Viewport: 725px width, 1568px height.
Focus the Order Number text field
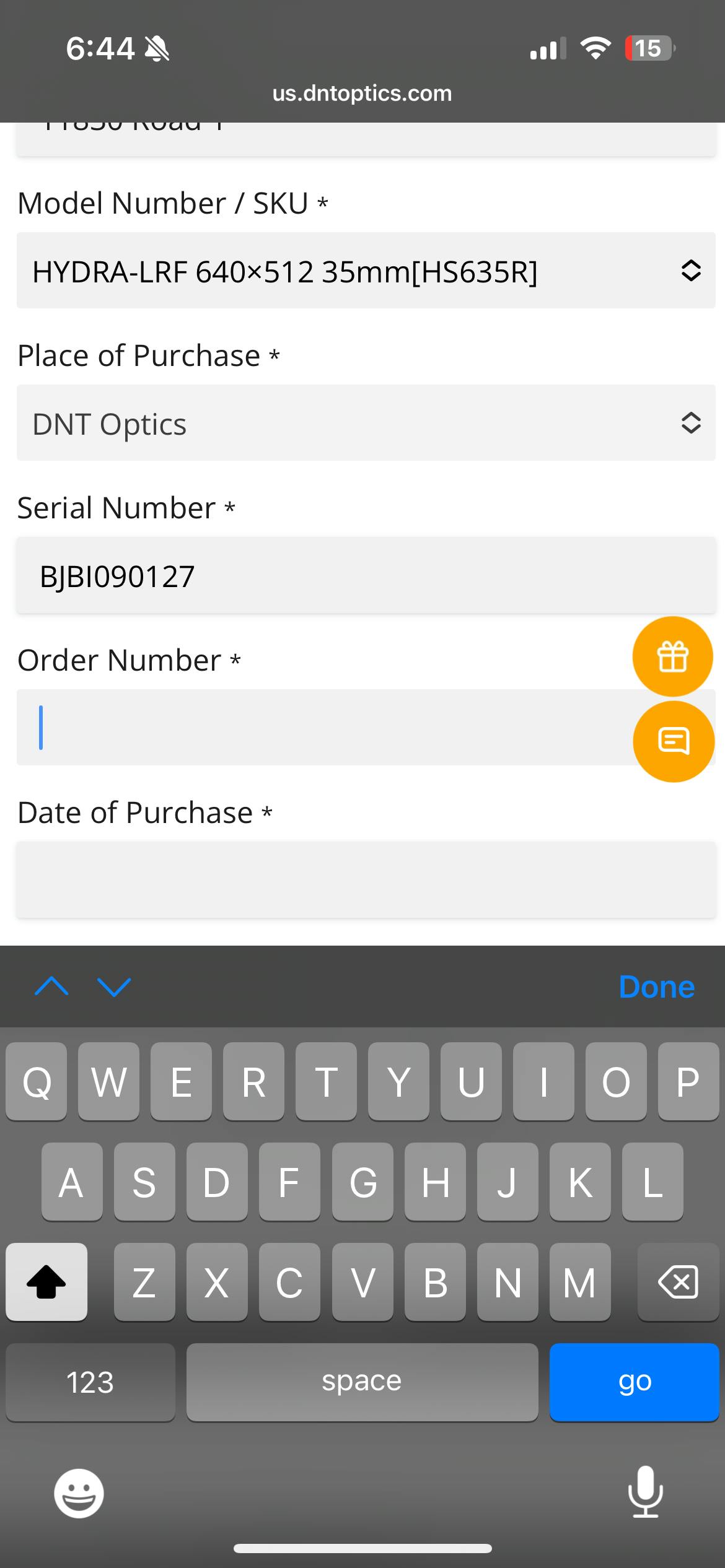(x=322, y=728)
